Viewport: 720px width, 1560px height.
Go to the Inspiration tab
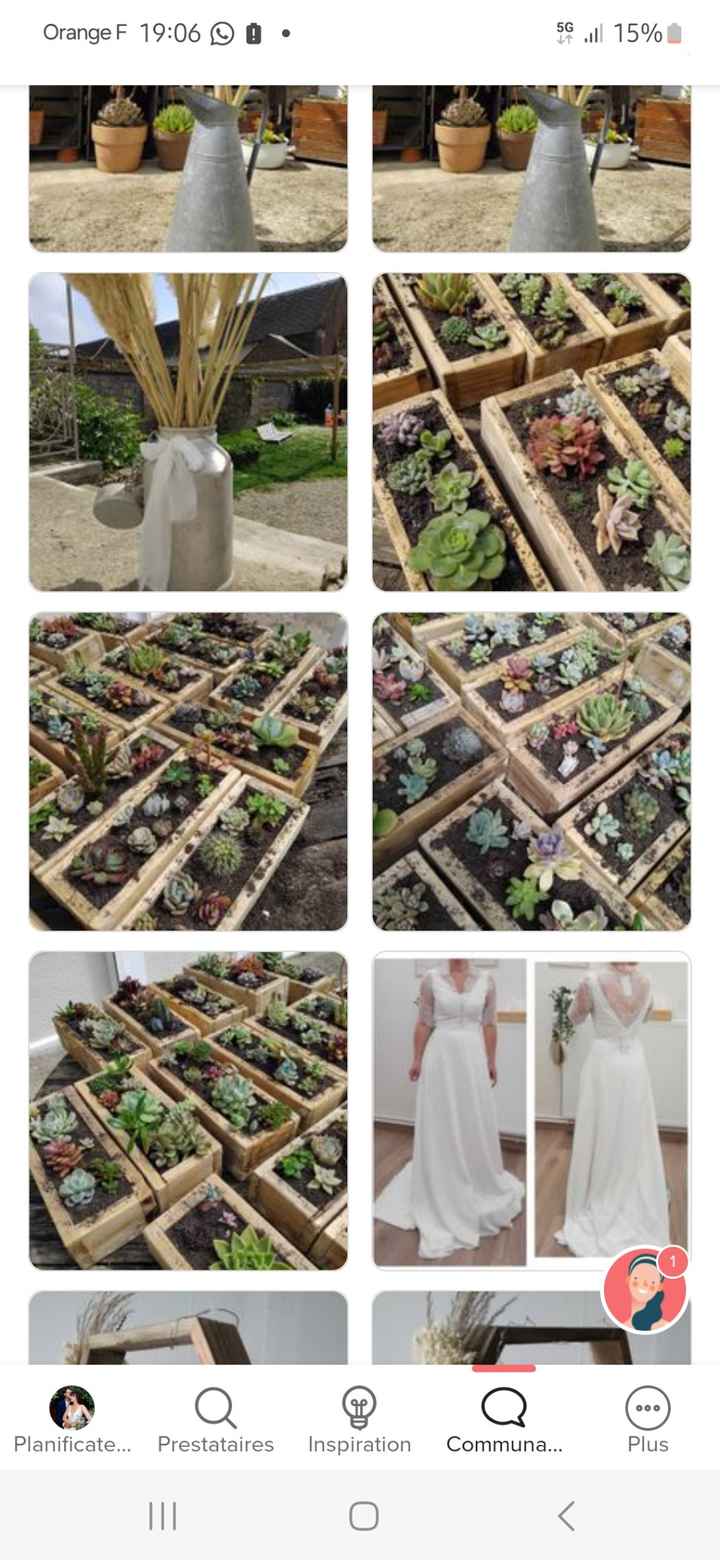point(359,1420)
